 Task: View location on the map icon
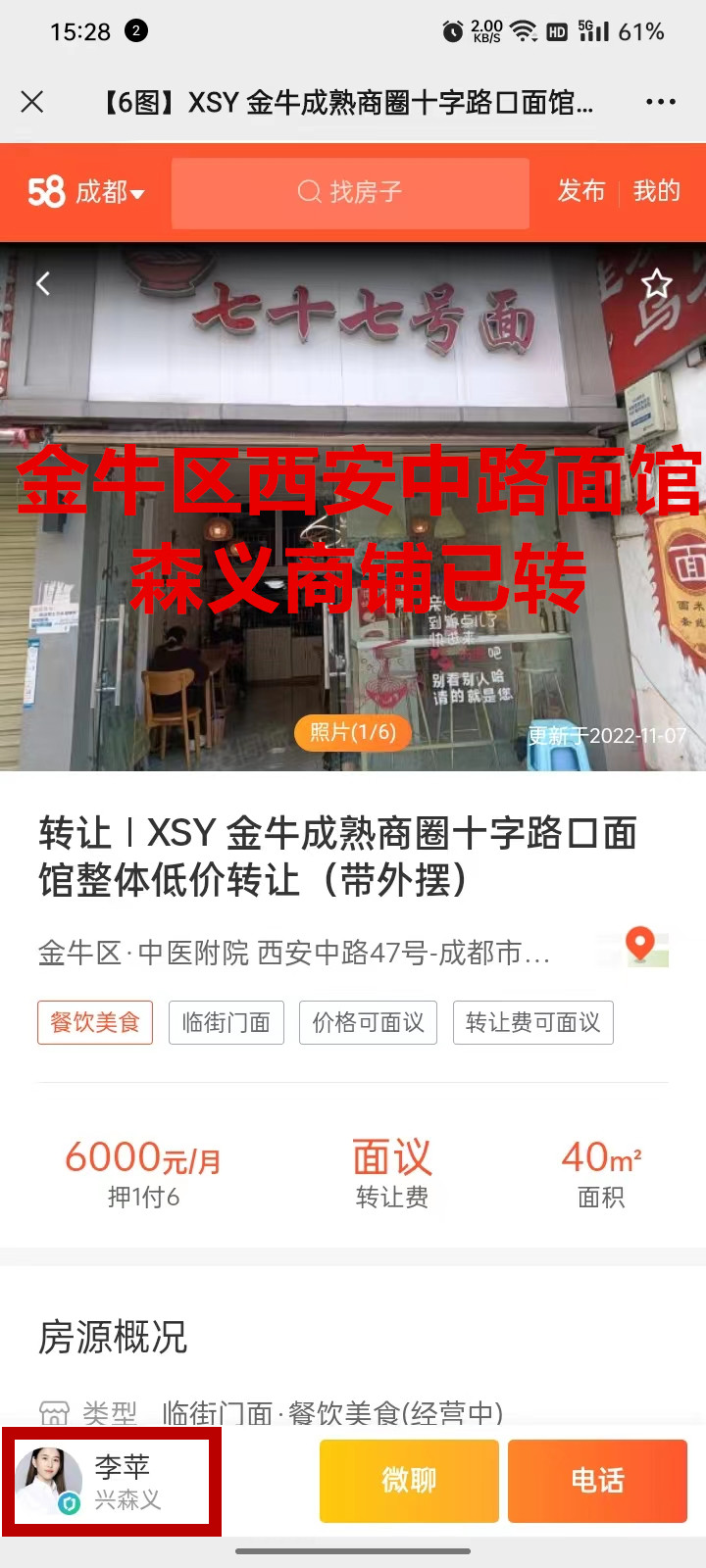click(641, 947)
